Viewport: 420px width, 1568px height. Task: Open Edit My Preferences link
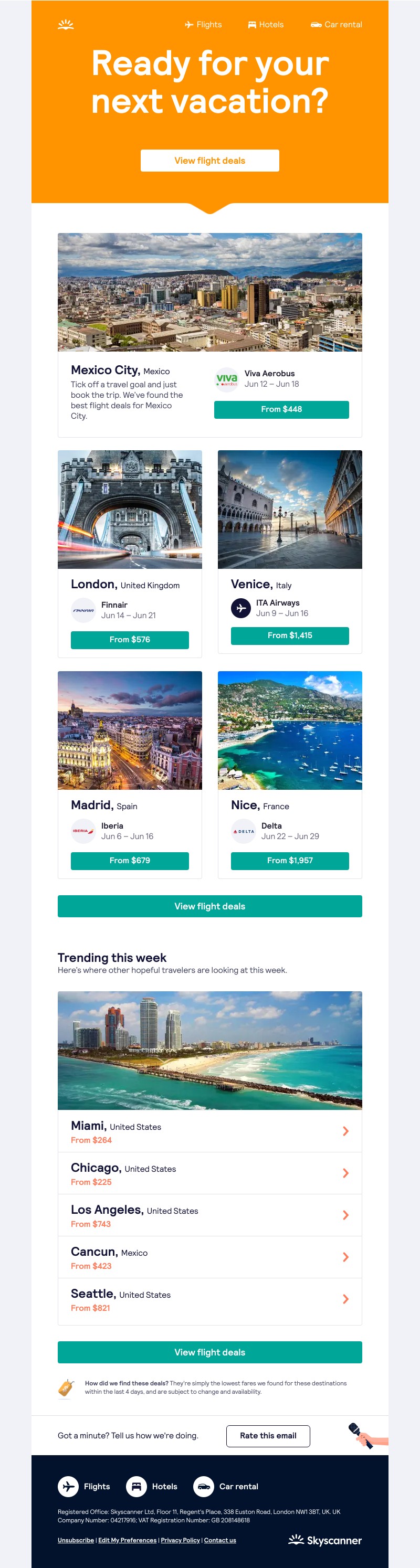pos(127,1540)
